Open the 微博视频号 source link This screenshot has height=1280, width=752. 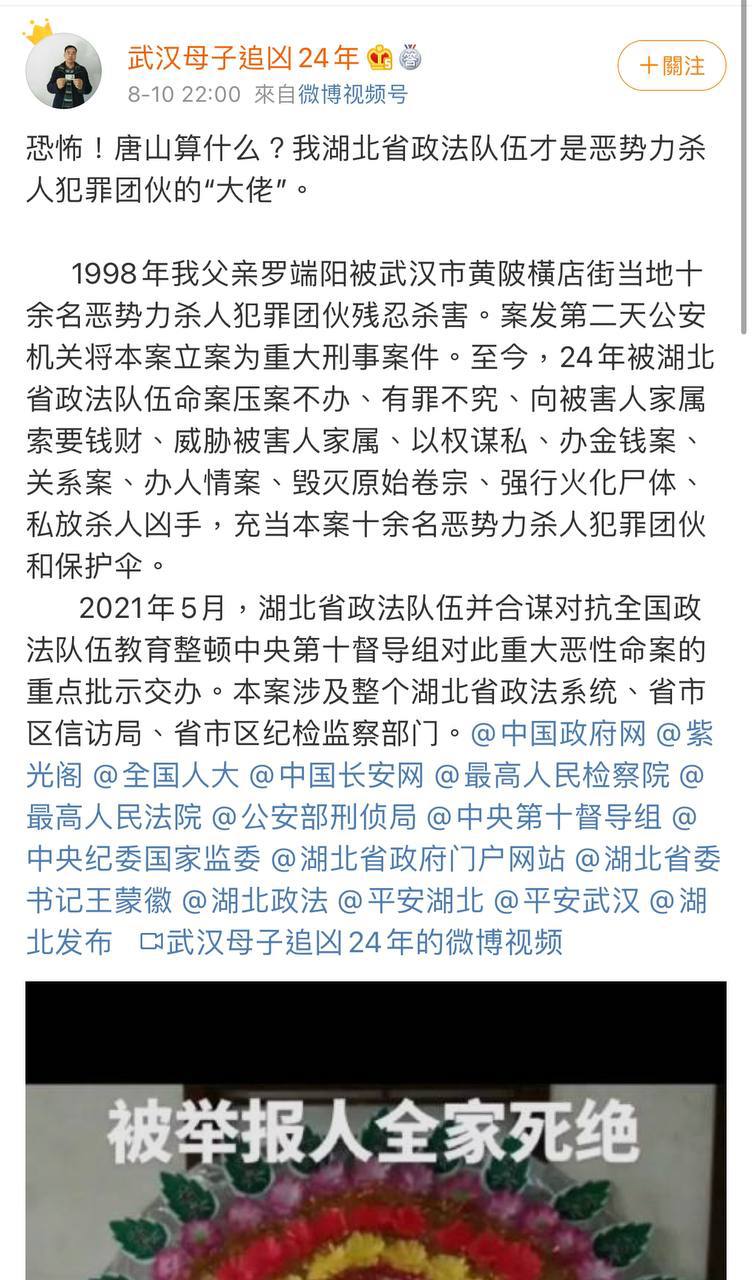[353, 95]
